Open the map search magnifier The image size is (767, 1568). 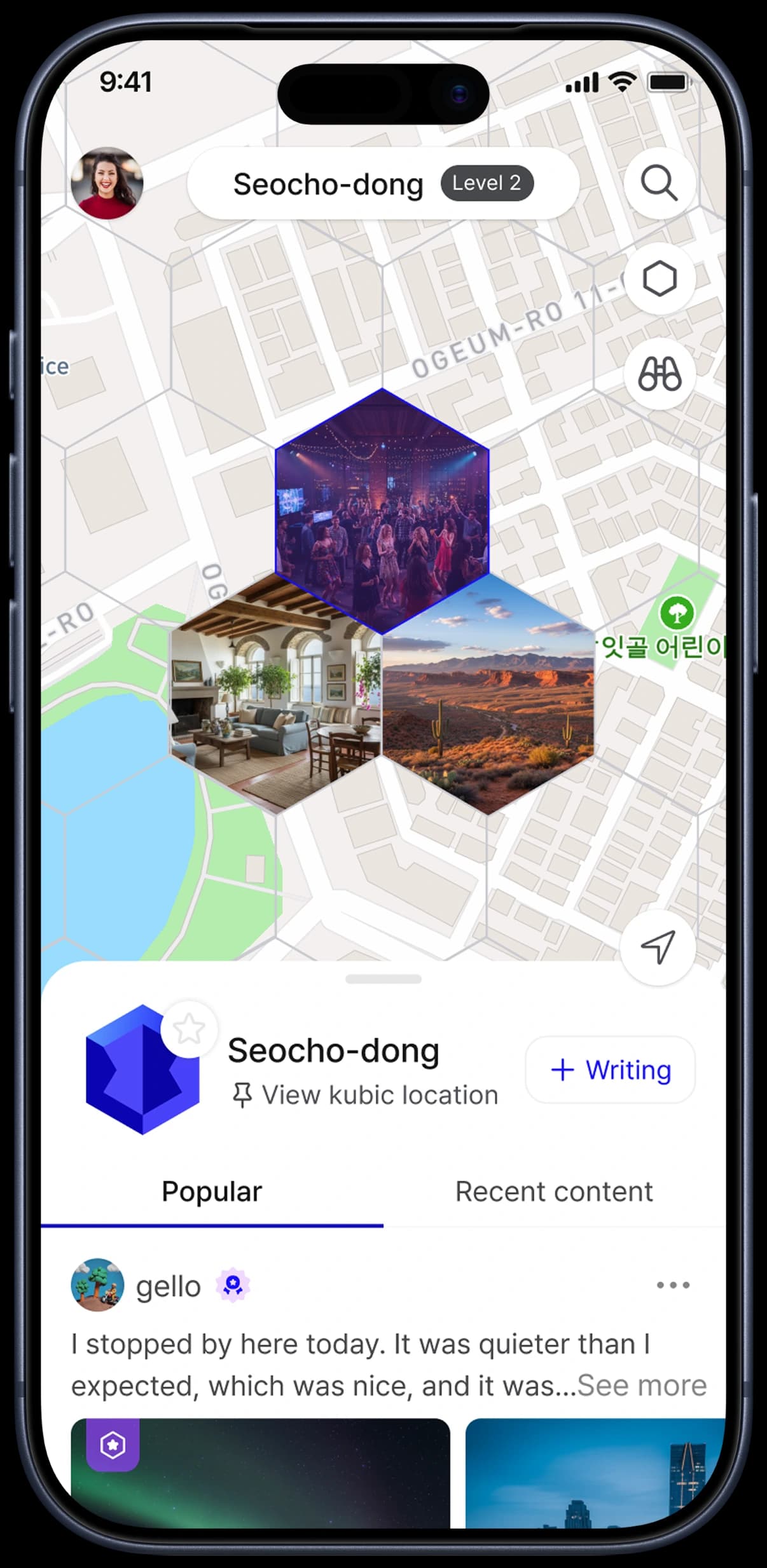coord(659,184)
